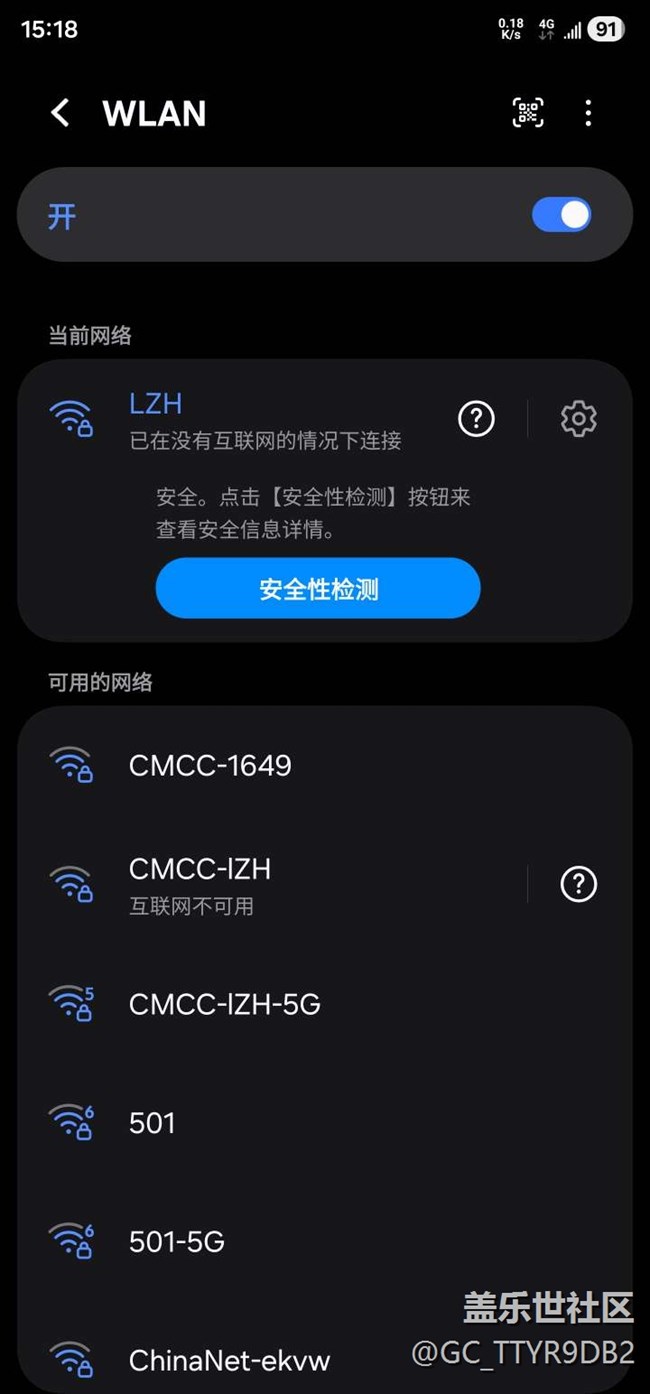Turn off the WLAN switch
Screen dimensions: 650x1394
561,215
